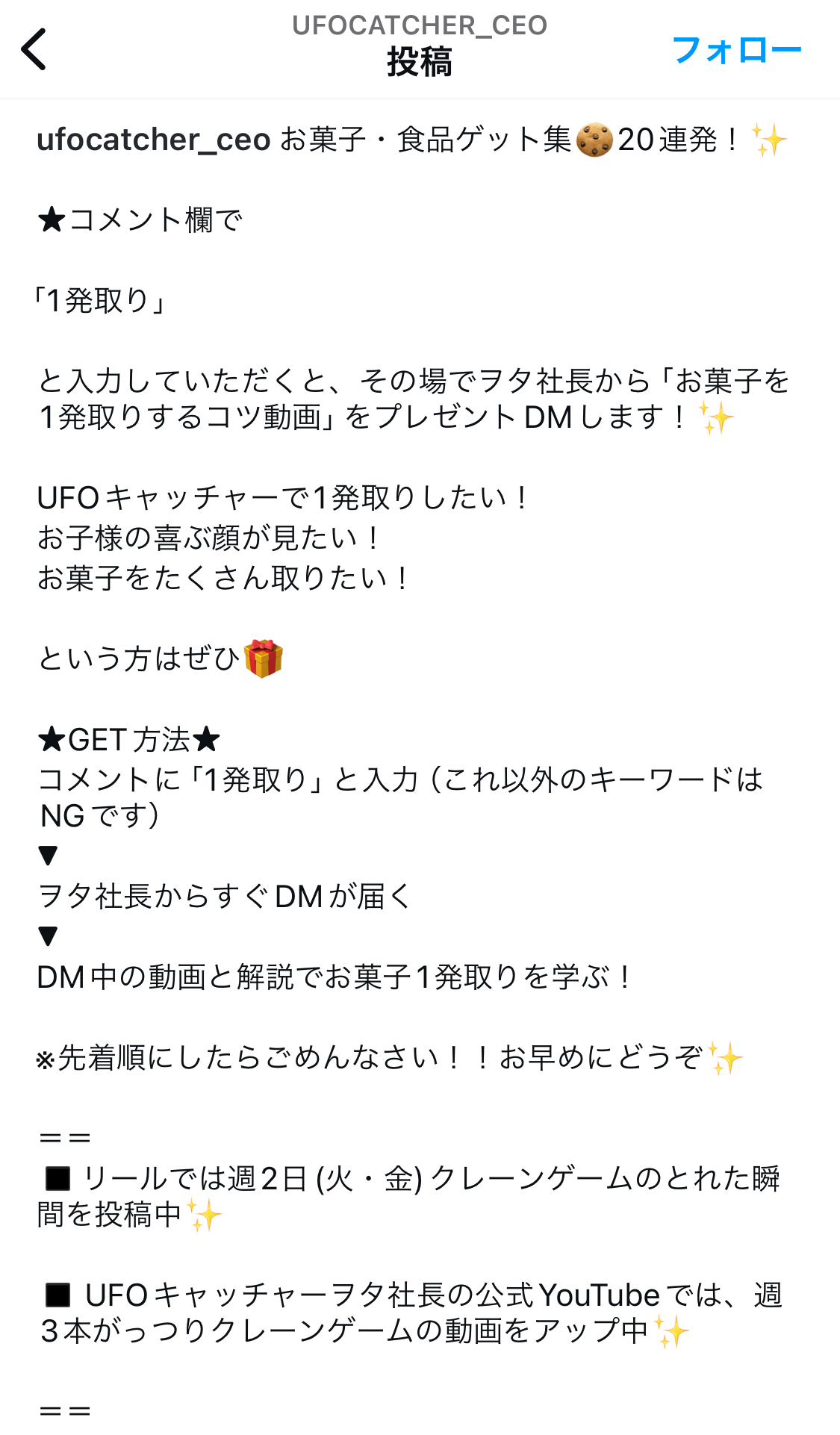Select the UFOCATCHER_CEO header username
Screen dimensions: 840x1435
click(420, 25)
